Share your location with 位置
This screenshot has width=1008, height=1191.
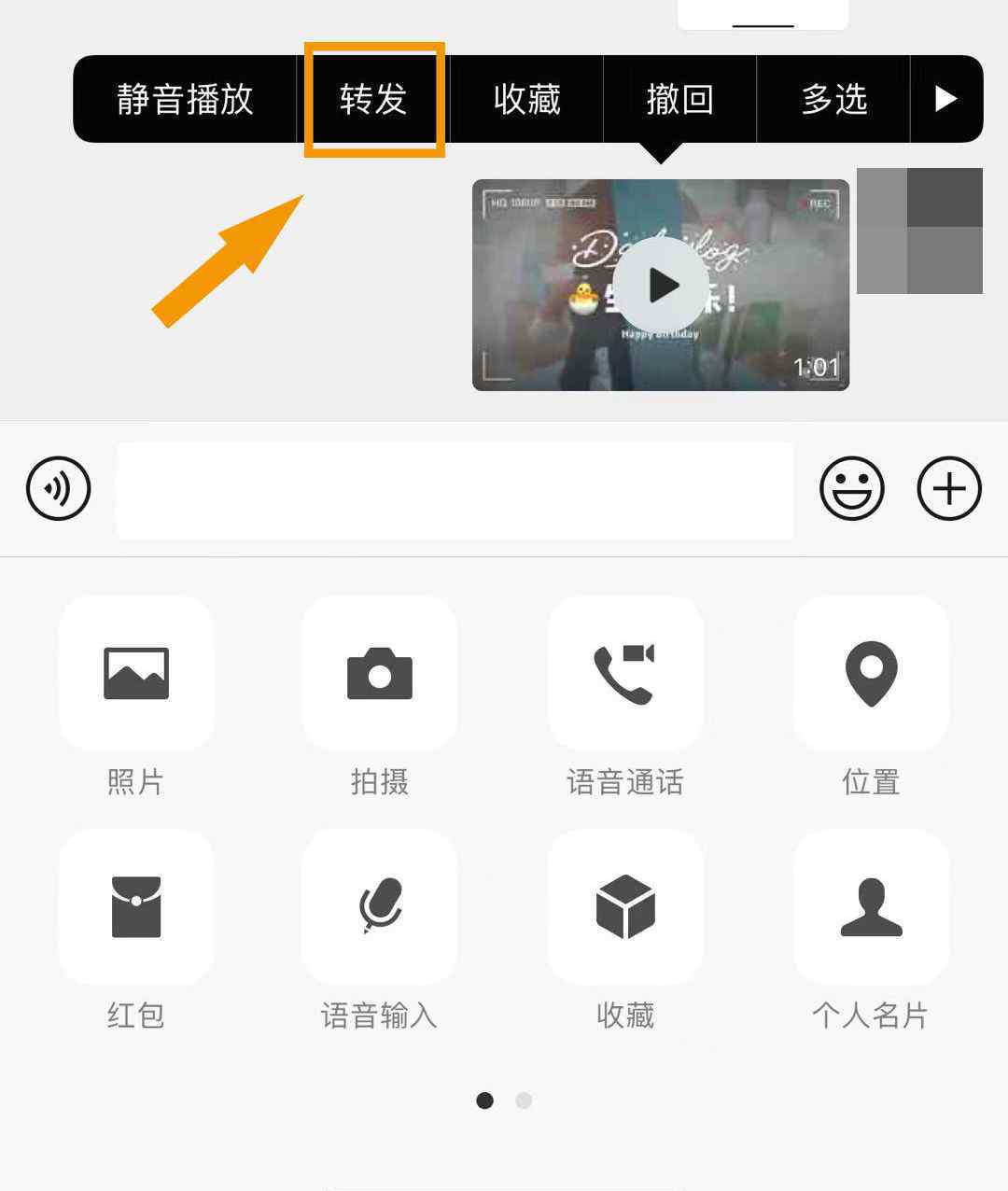click(x=871, y=674)
